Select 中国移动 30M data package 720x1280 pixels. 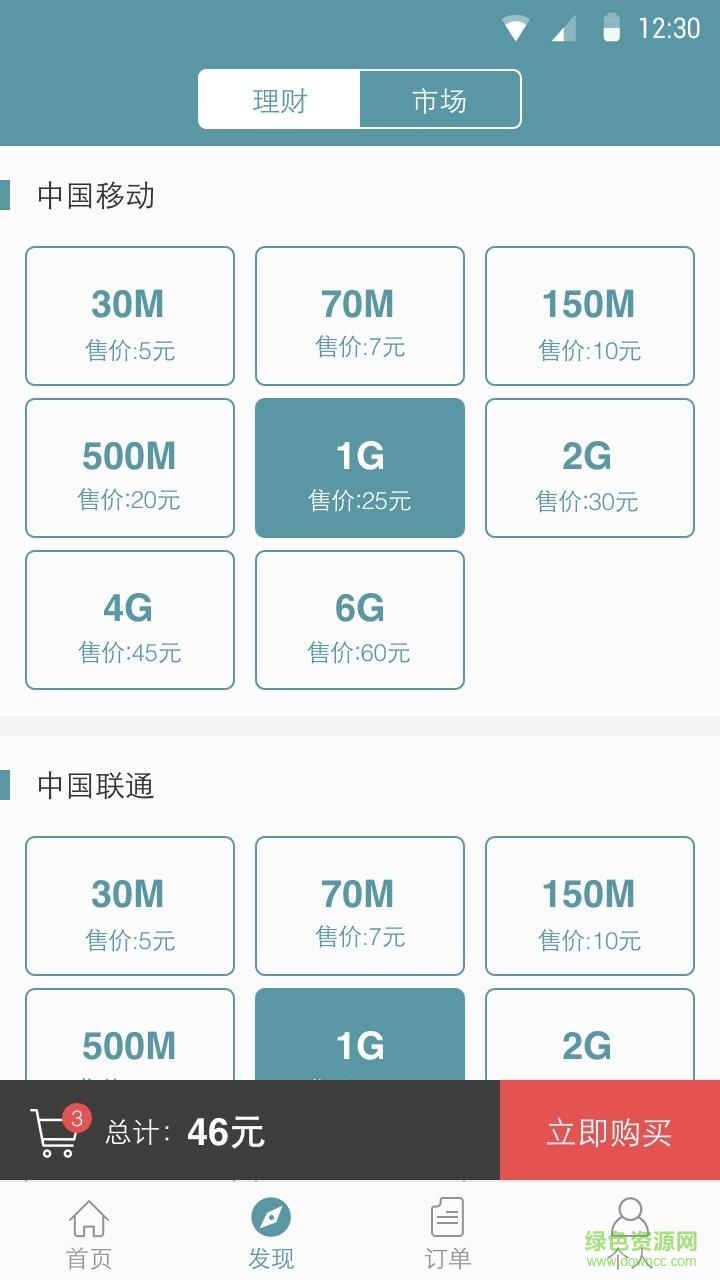(130, 316)
